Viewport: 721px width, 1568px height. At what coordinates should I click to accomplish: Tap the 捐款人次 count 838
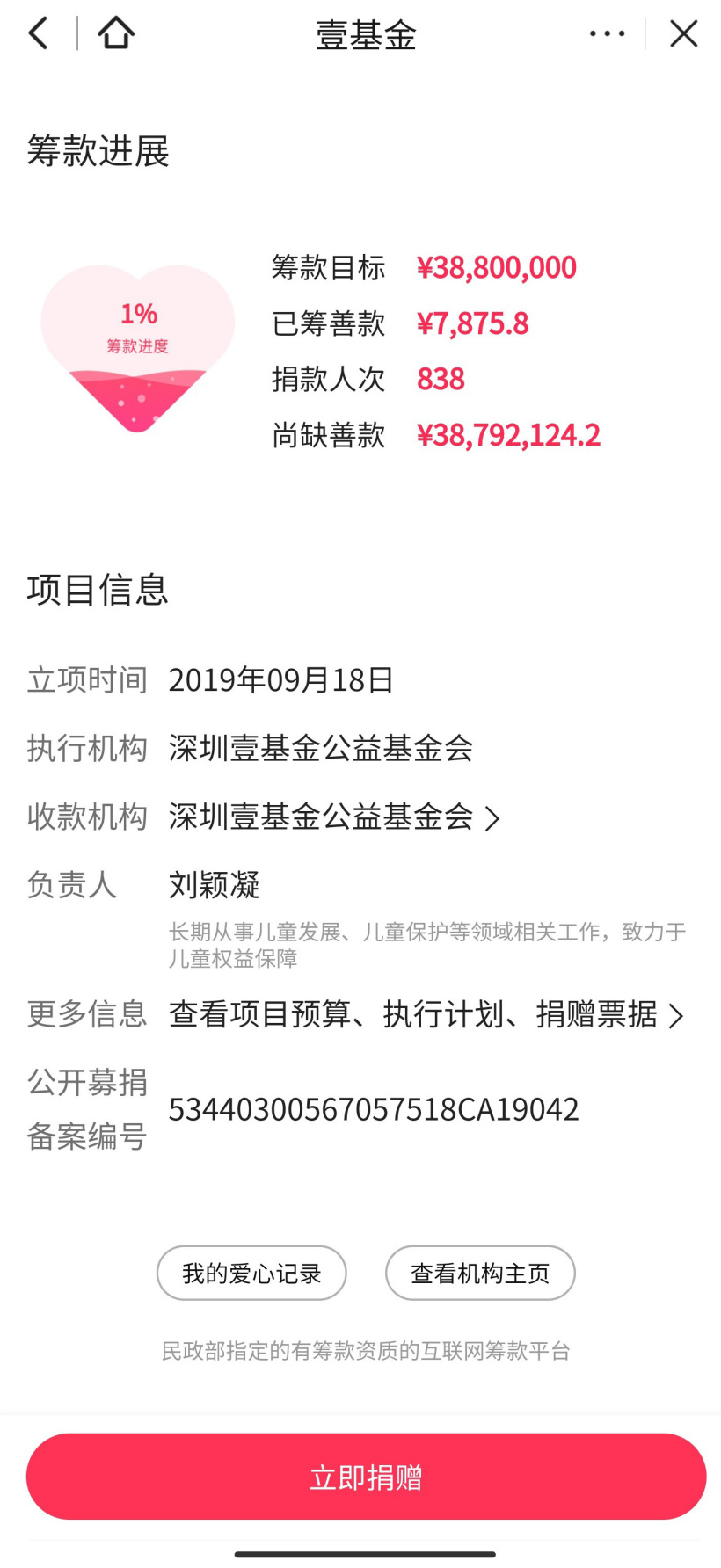(x=441, y=380)
